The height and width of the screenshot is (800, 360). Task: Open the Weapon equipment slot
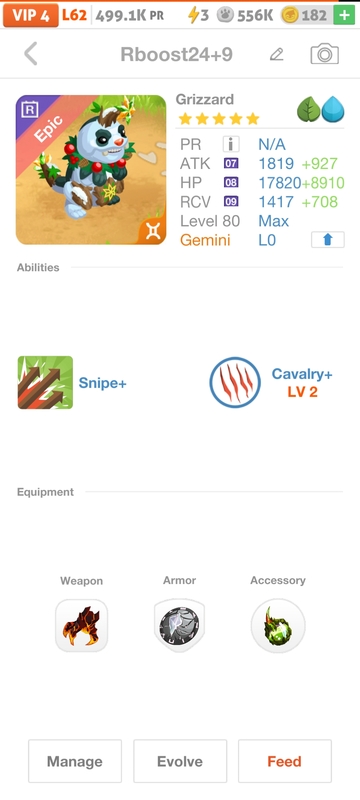[82, 625]
